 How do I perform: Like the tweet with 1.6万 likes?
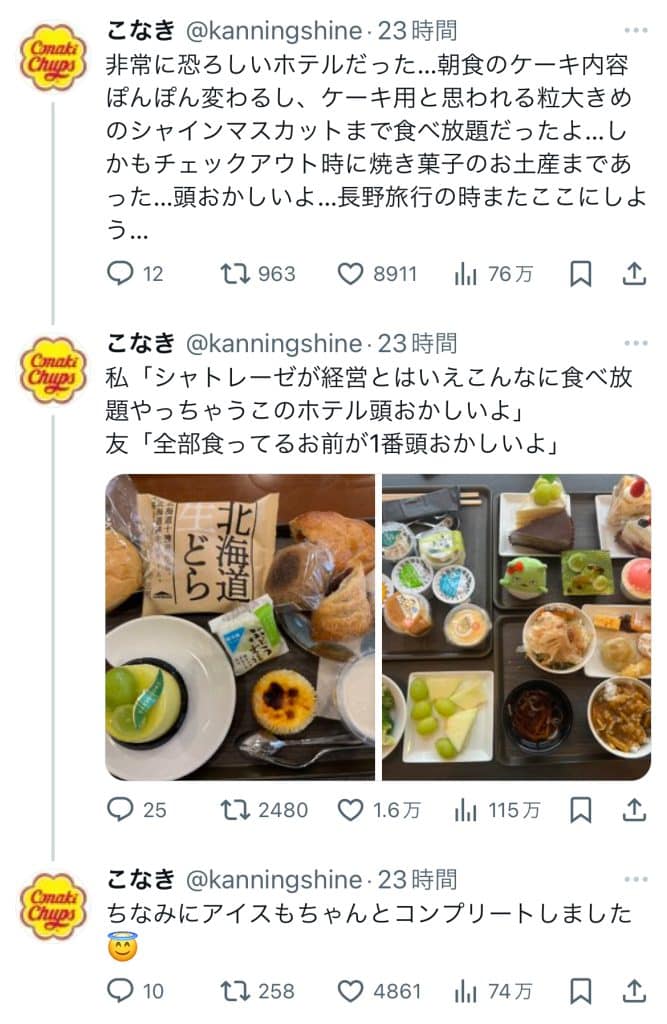point(350,809)
